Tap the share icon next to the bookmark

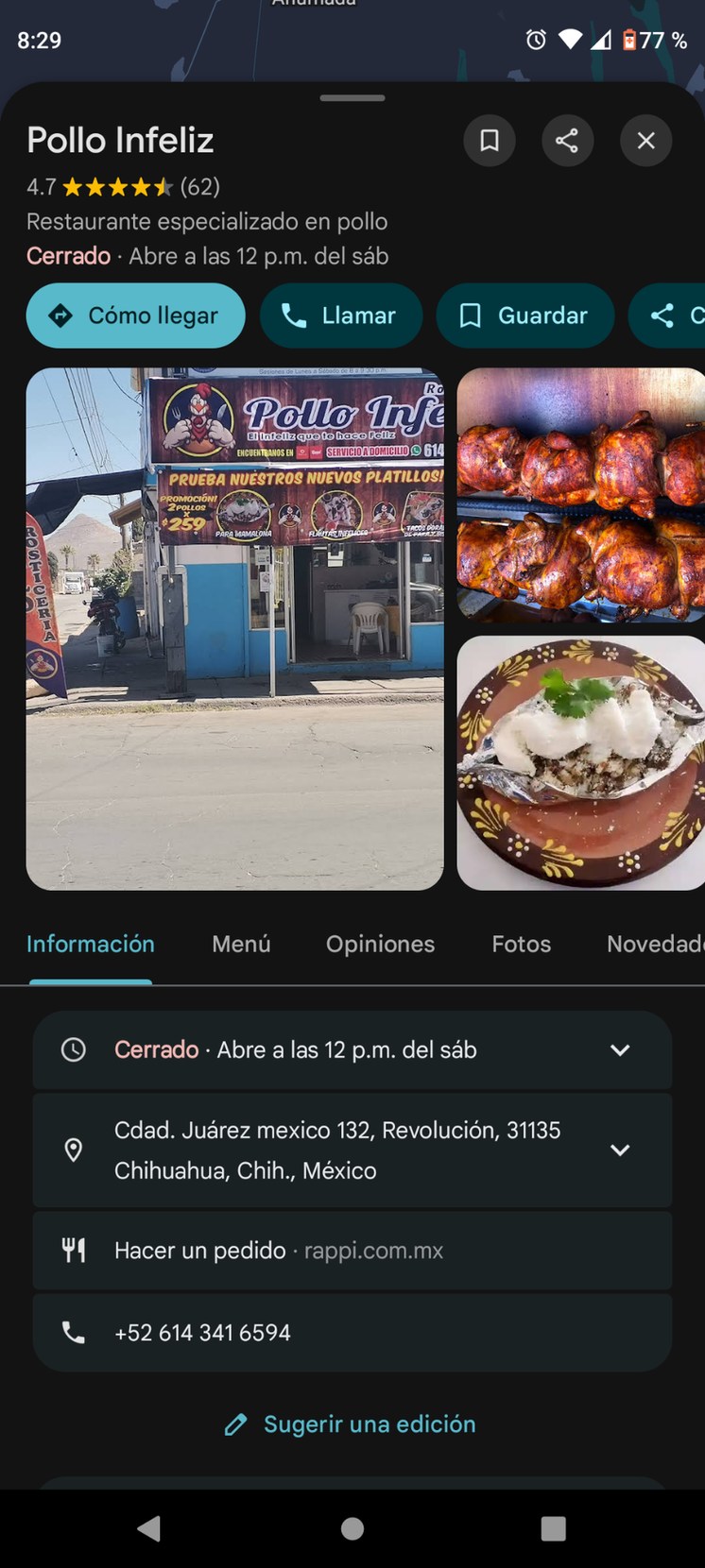(x=568, y=140)
